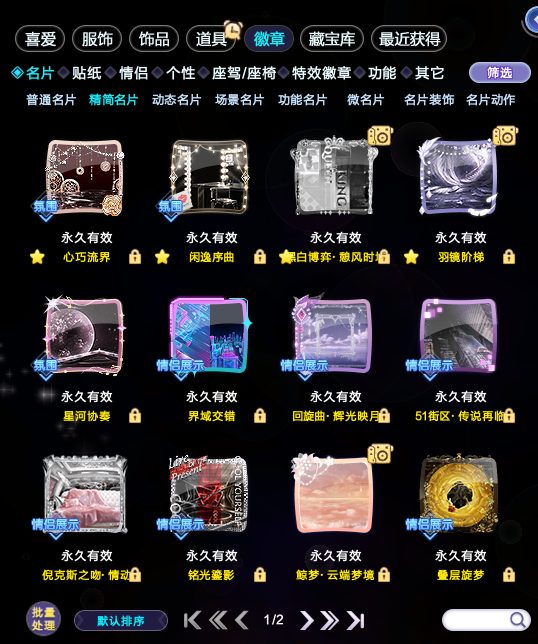Screen dimensions: 538x644
Task: Select the 叠层旋梦 card item
Action: [x=459, y=494]
